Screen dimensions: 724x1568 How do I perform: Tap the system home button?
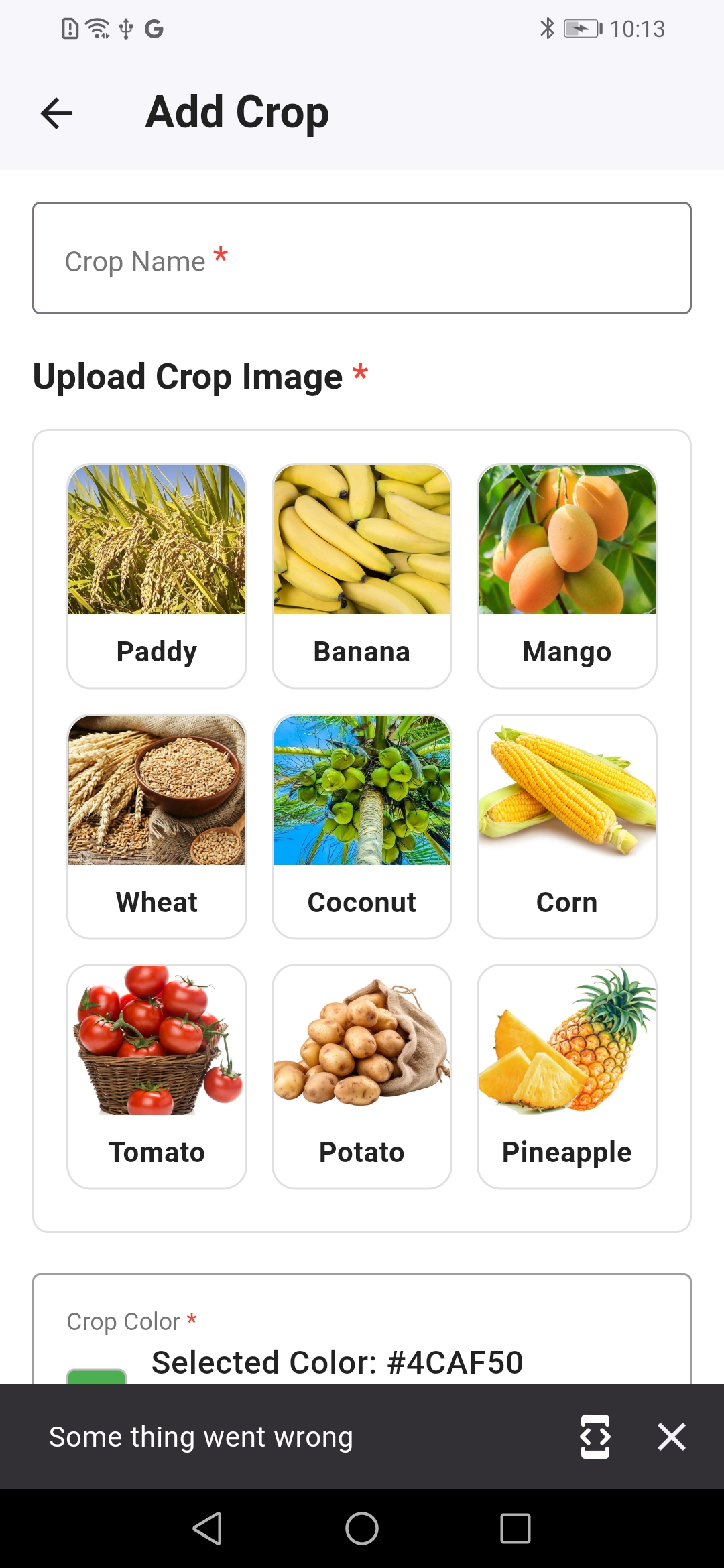pos(362,1528)
